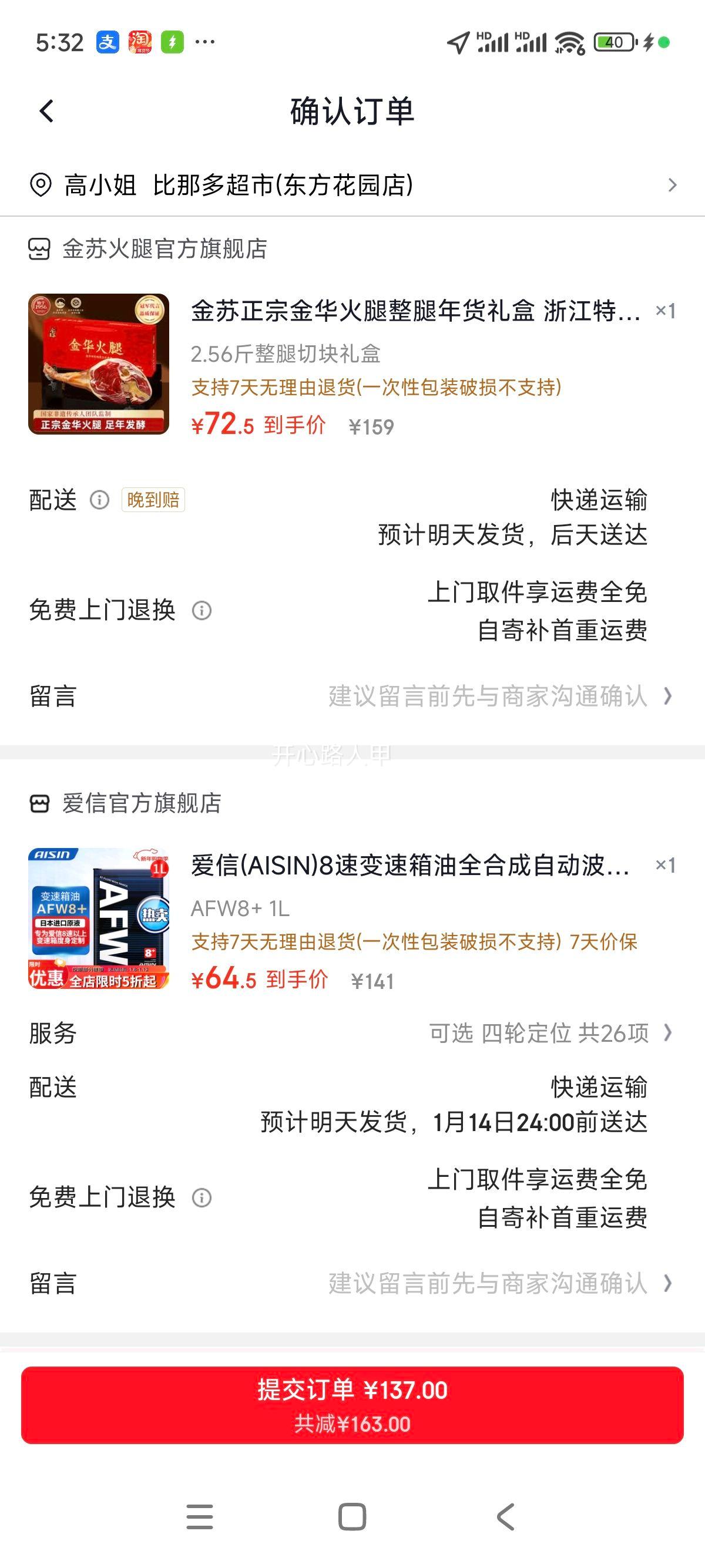
Task: Open 服务 options showing 四轮定位 共26项
Action: 548,1034
